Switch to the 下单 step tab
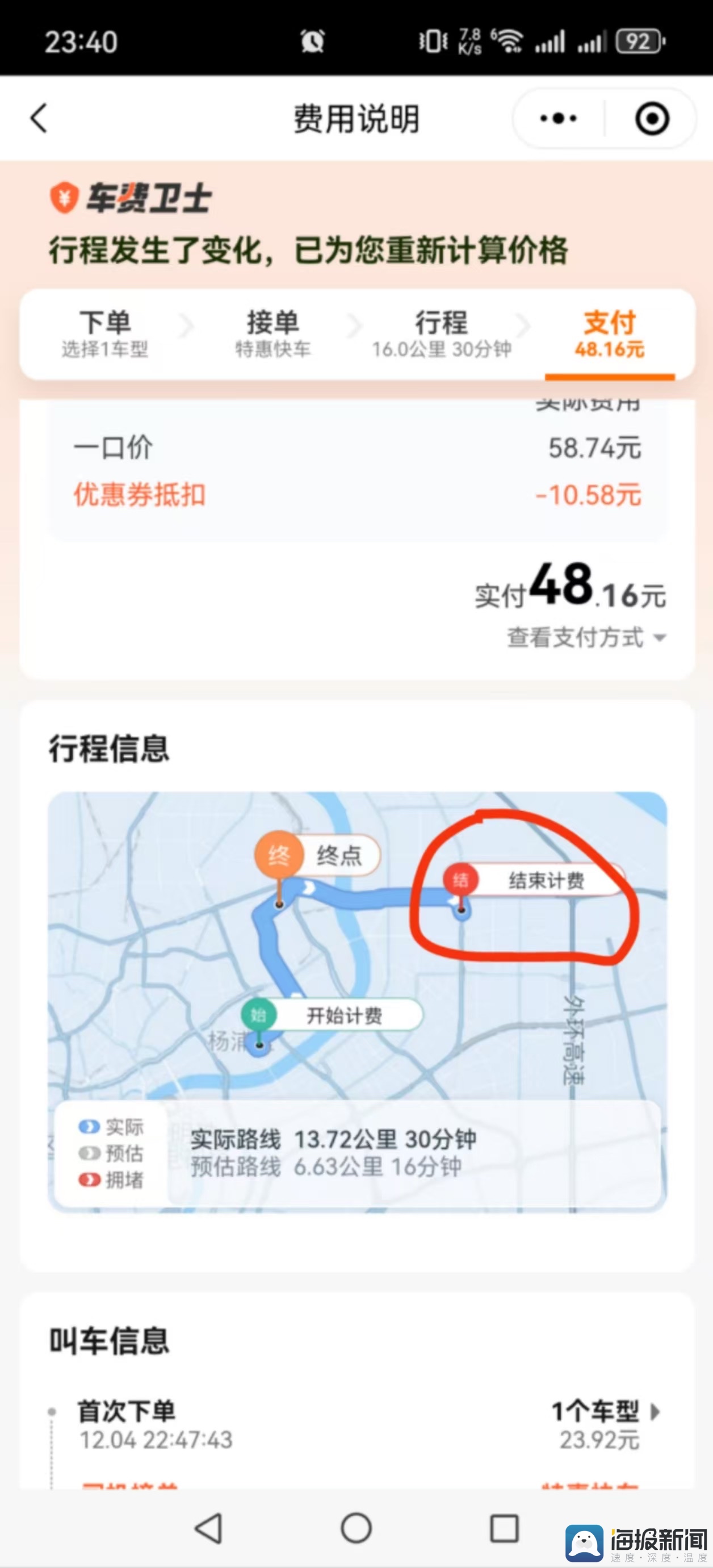This screenshot has width=713, height=1568. [104, 333]
